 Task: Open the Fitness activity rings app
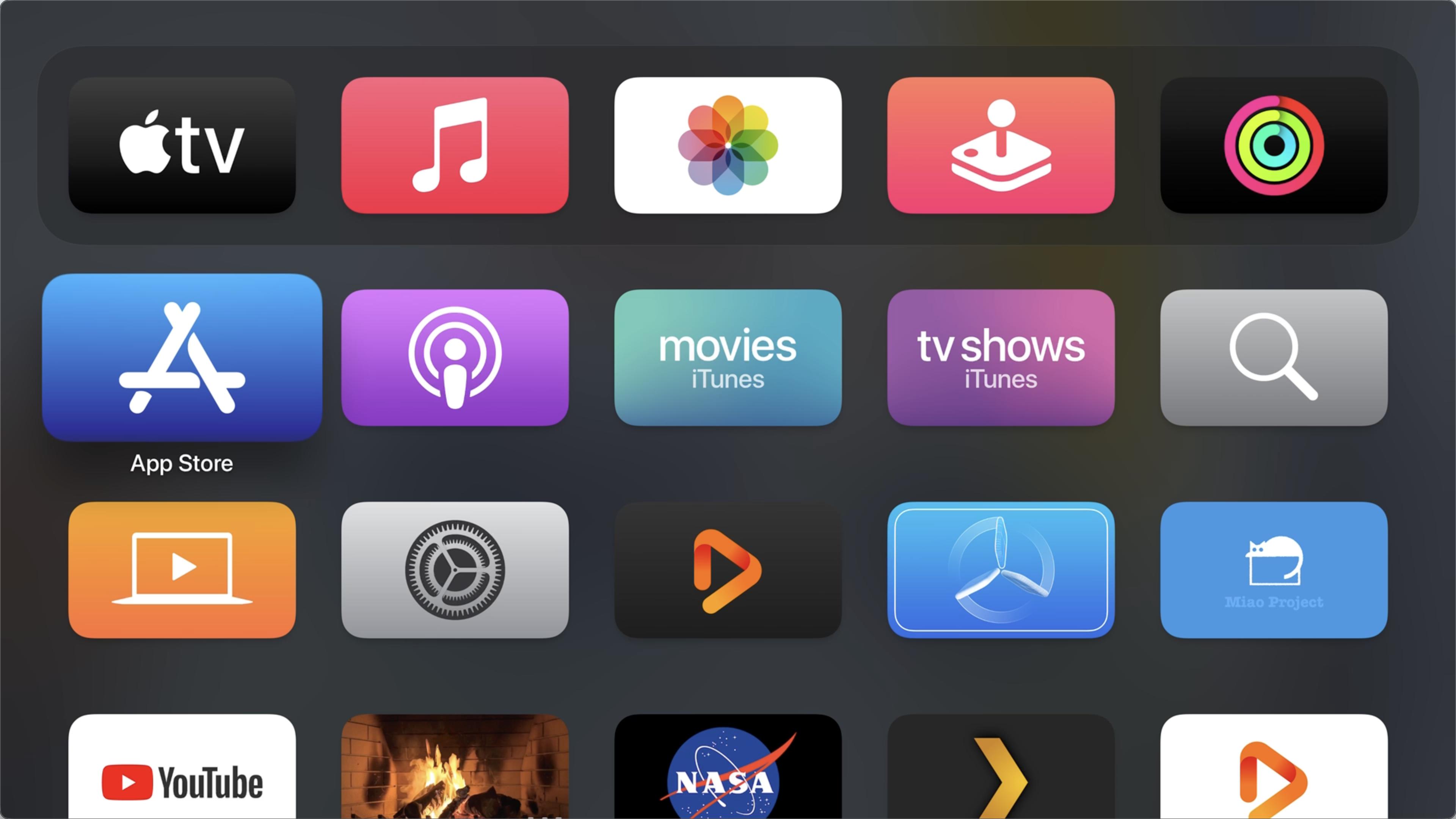(1274, 145)
